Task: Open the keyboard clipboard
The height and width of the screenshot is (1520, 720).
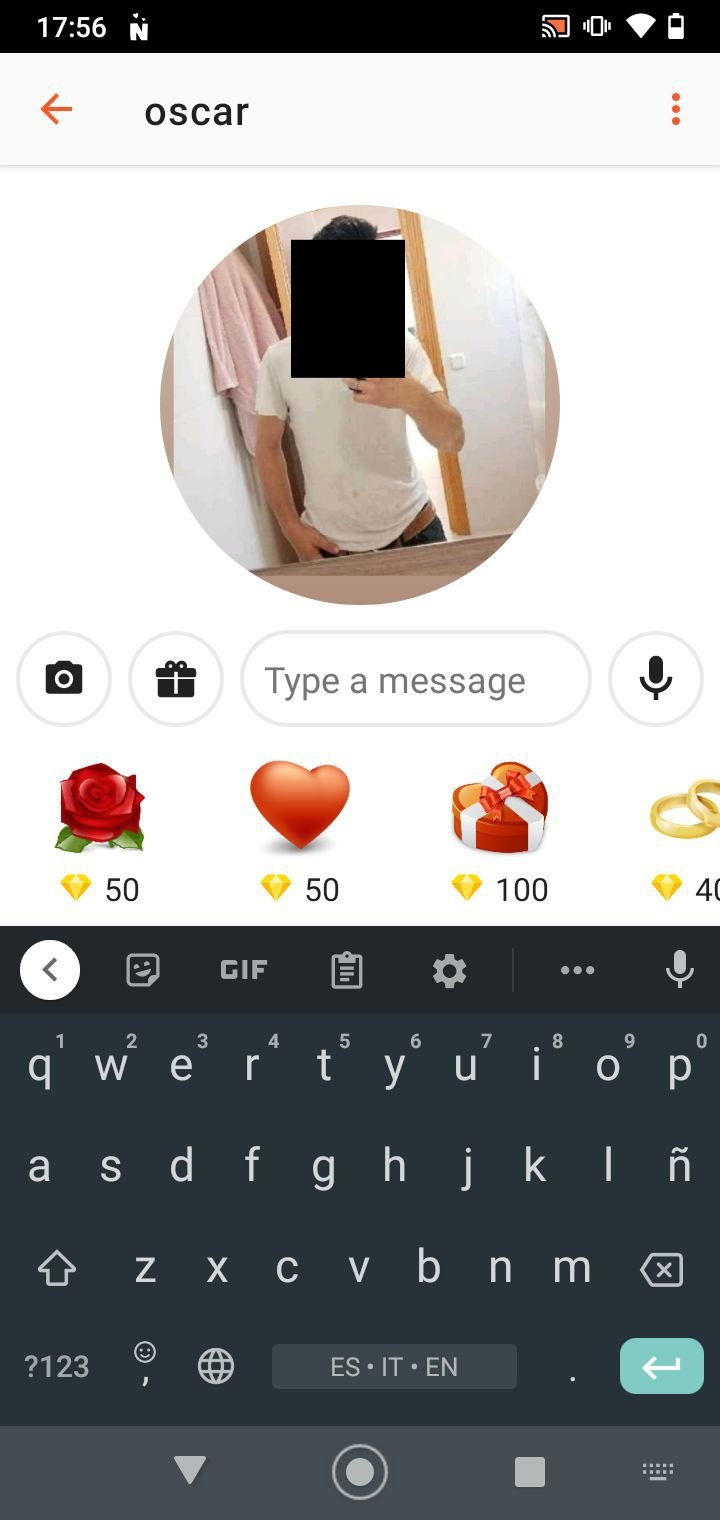Action: 346,970
